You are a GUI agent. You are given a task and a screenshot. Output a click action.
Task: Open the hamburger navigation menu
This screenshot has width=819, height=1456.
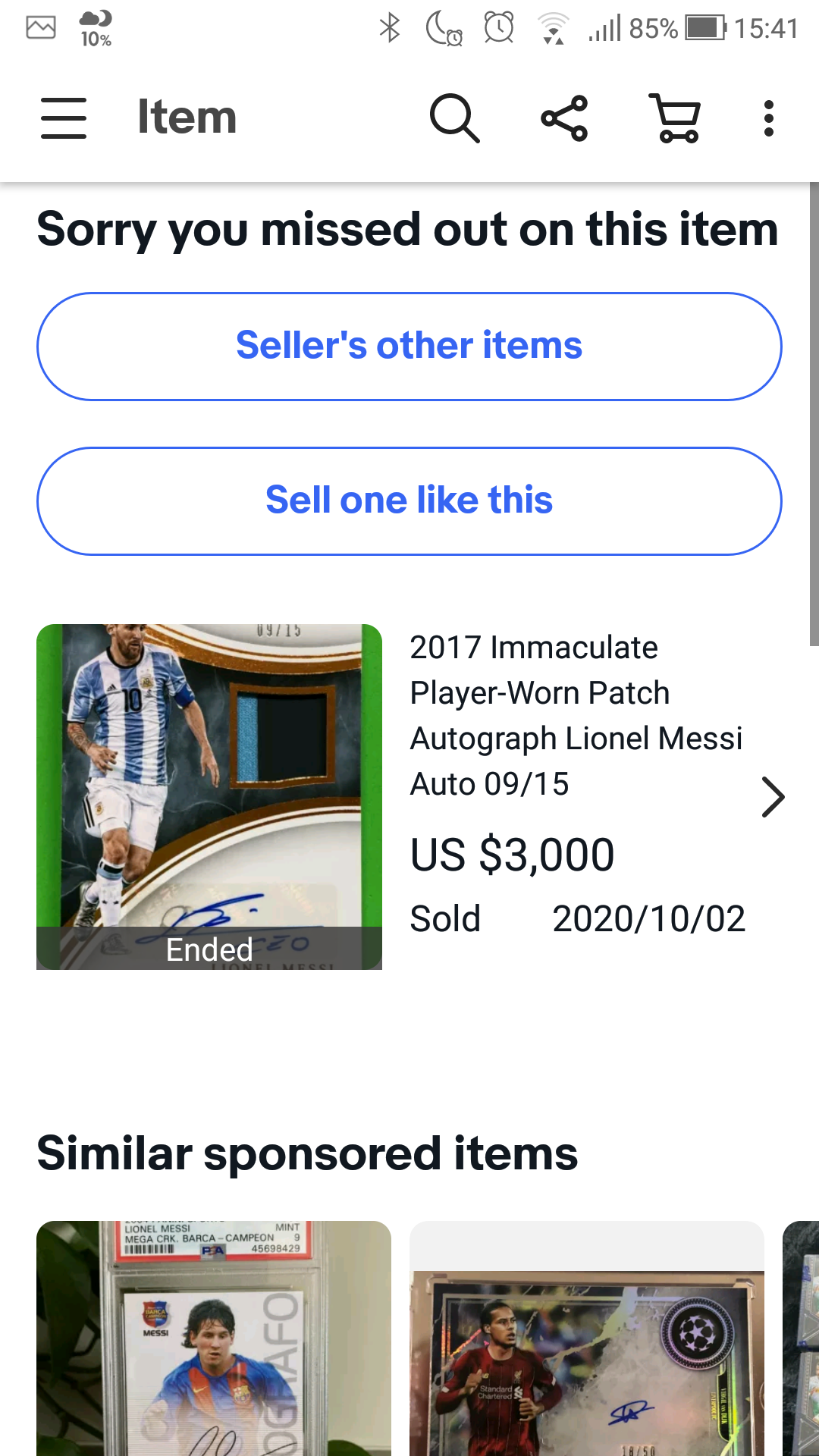click(x=64, y=118)
